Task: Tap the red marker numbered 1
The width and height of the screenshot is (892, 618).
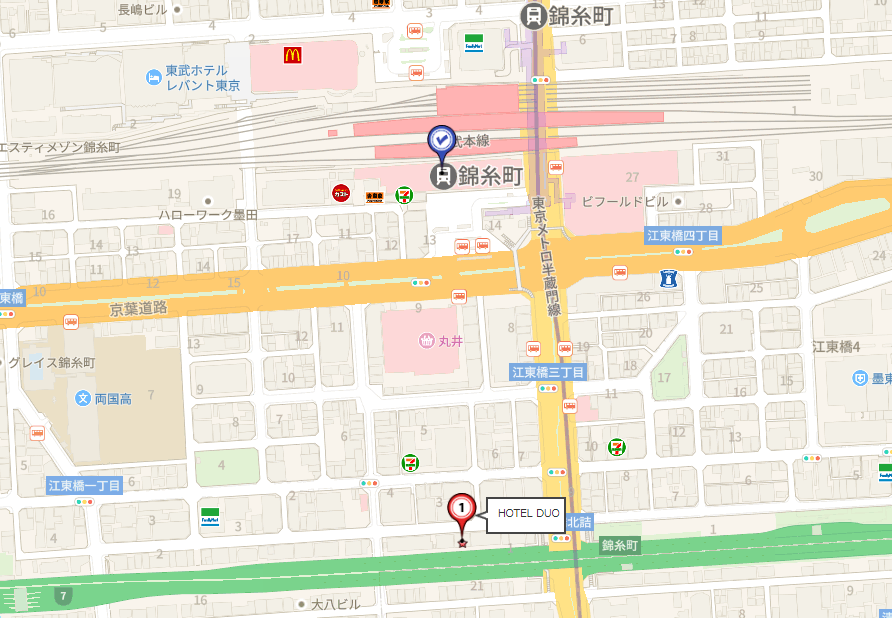Action: [x=461, y=509]
